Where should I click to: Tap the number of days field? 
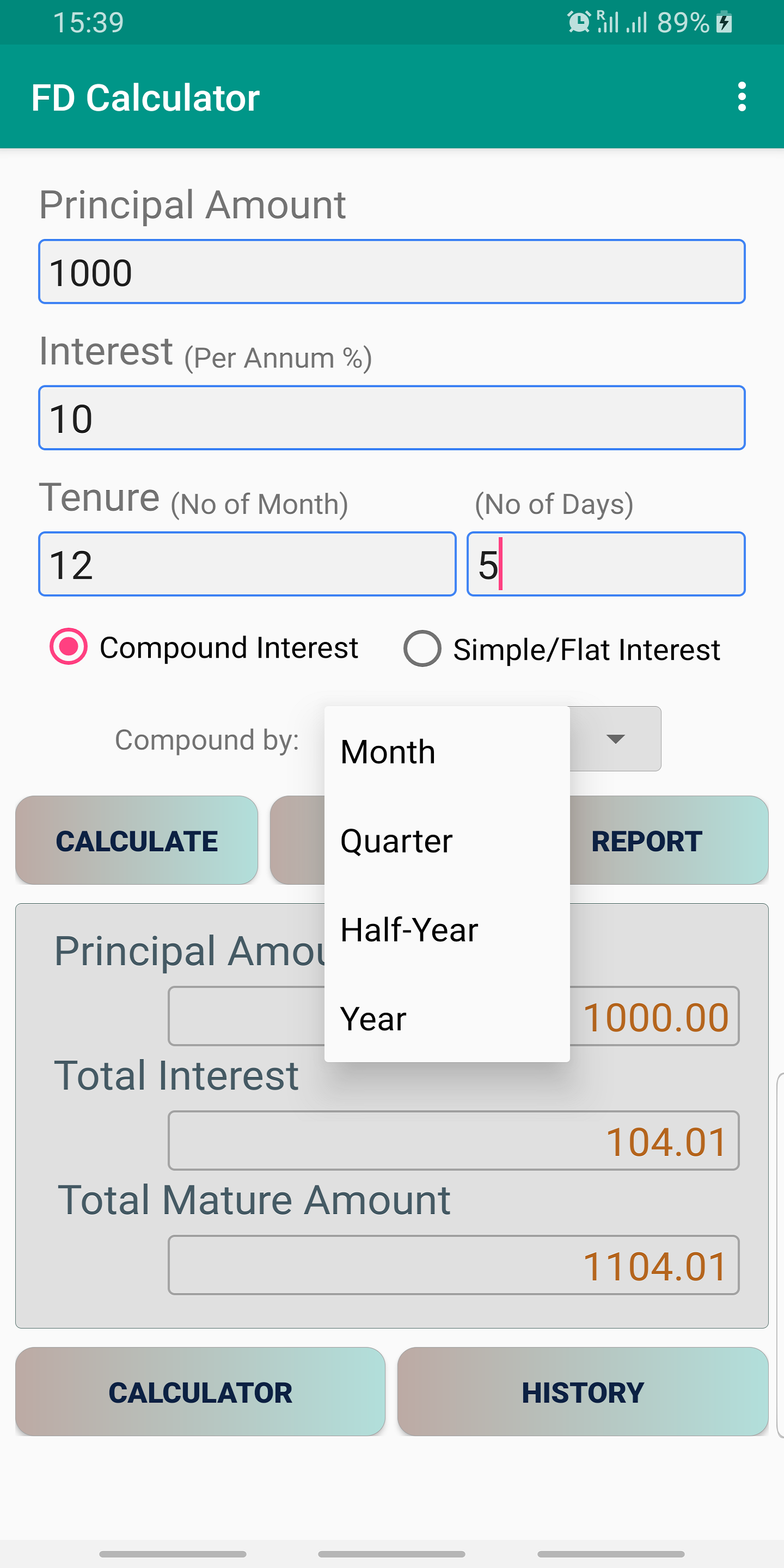tap(605, 563)
